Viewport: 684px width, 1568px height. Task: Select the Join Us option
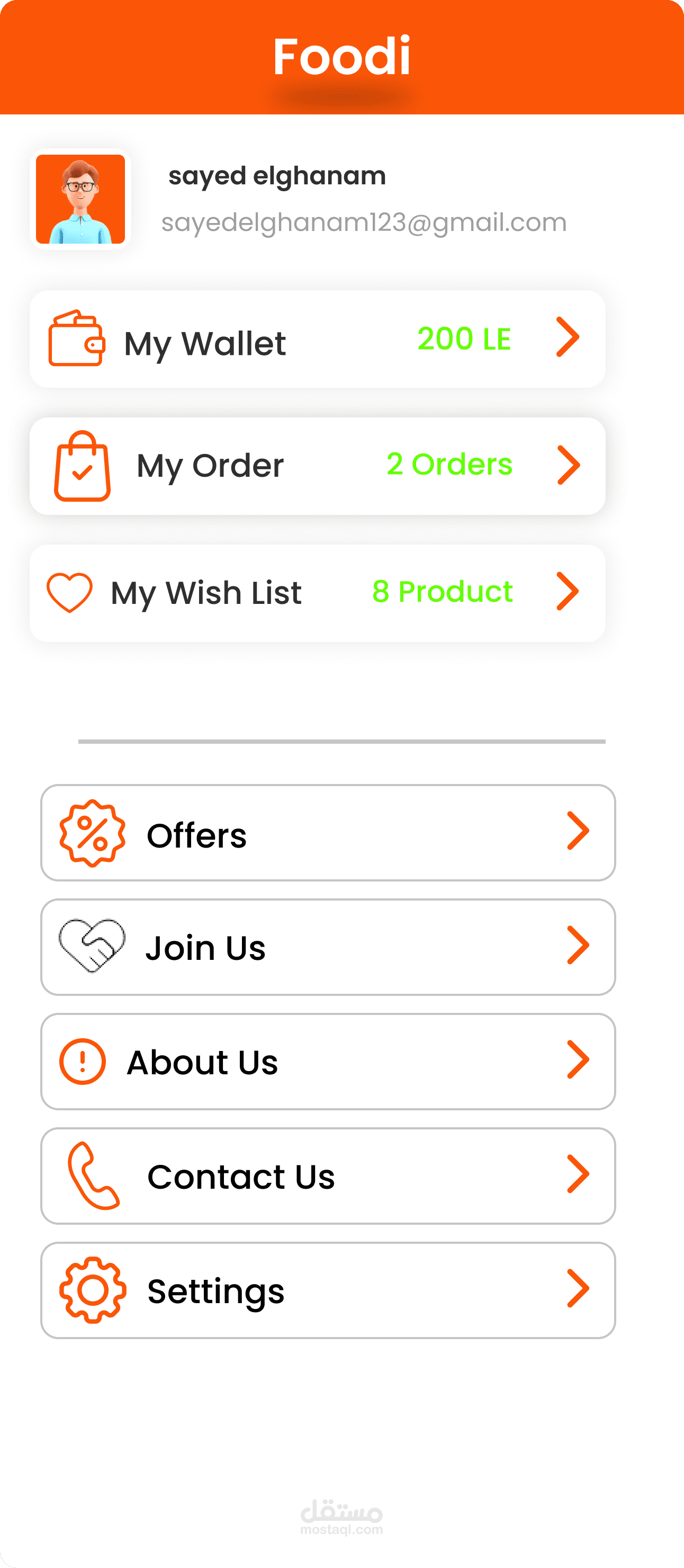click(x=328, y=947)
